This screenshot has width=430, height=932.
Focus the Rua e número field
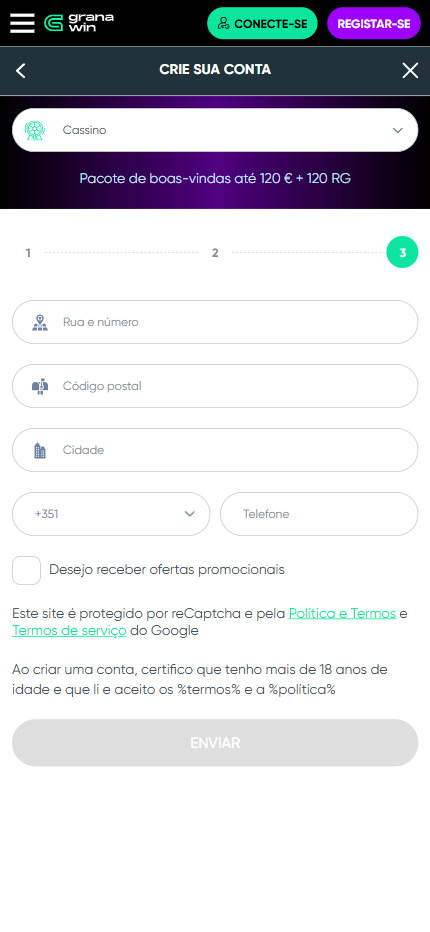click(215, 322)
